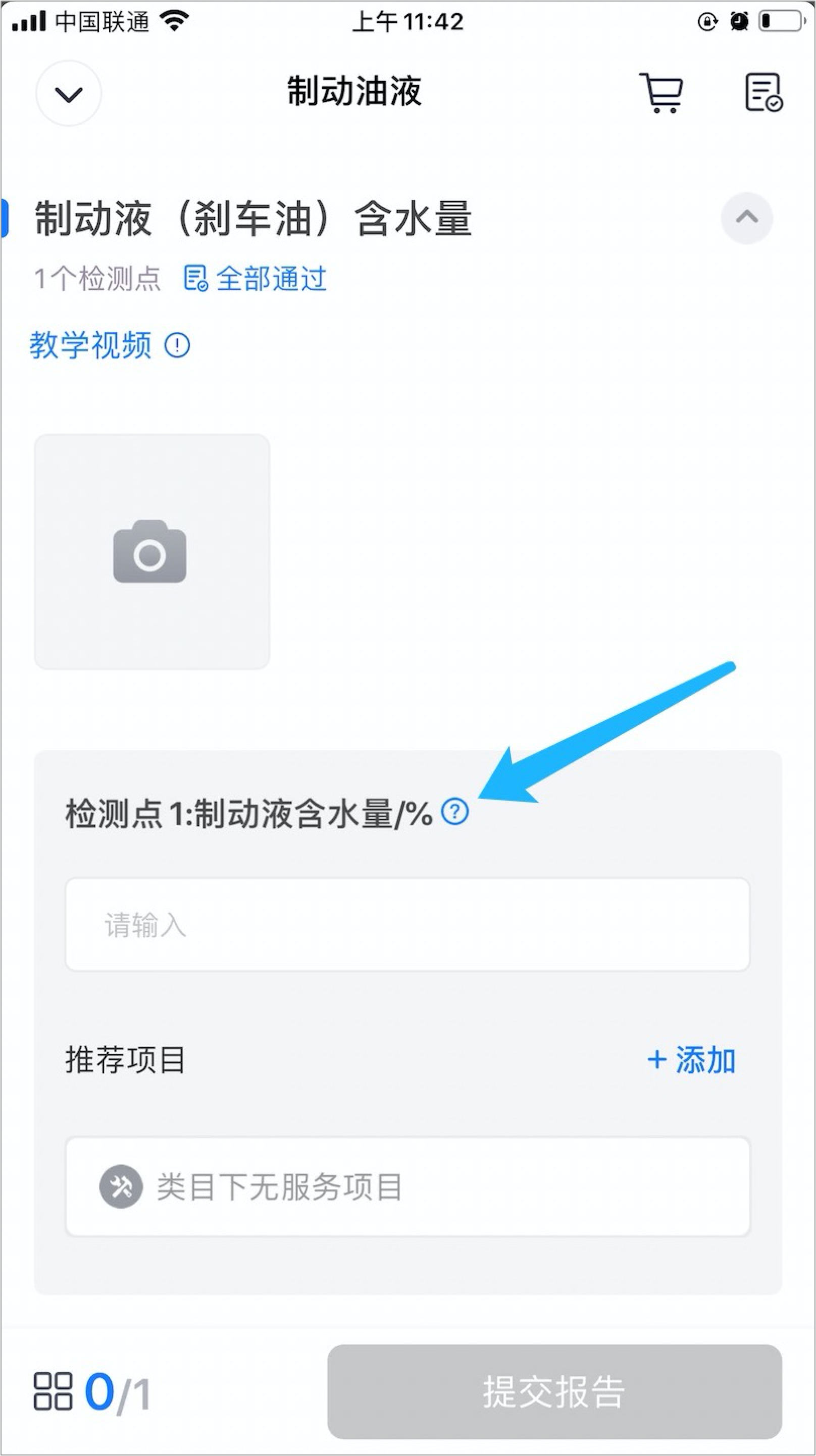Tap the camera tile to add photo
This screenshot has width=816, height=1456.
click(x=151, y=551)
